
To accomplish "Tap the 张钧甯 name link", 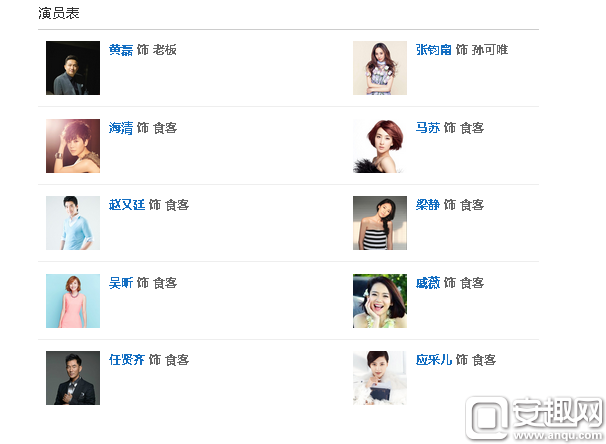I will tap(434, 50).
